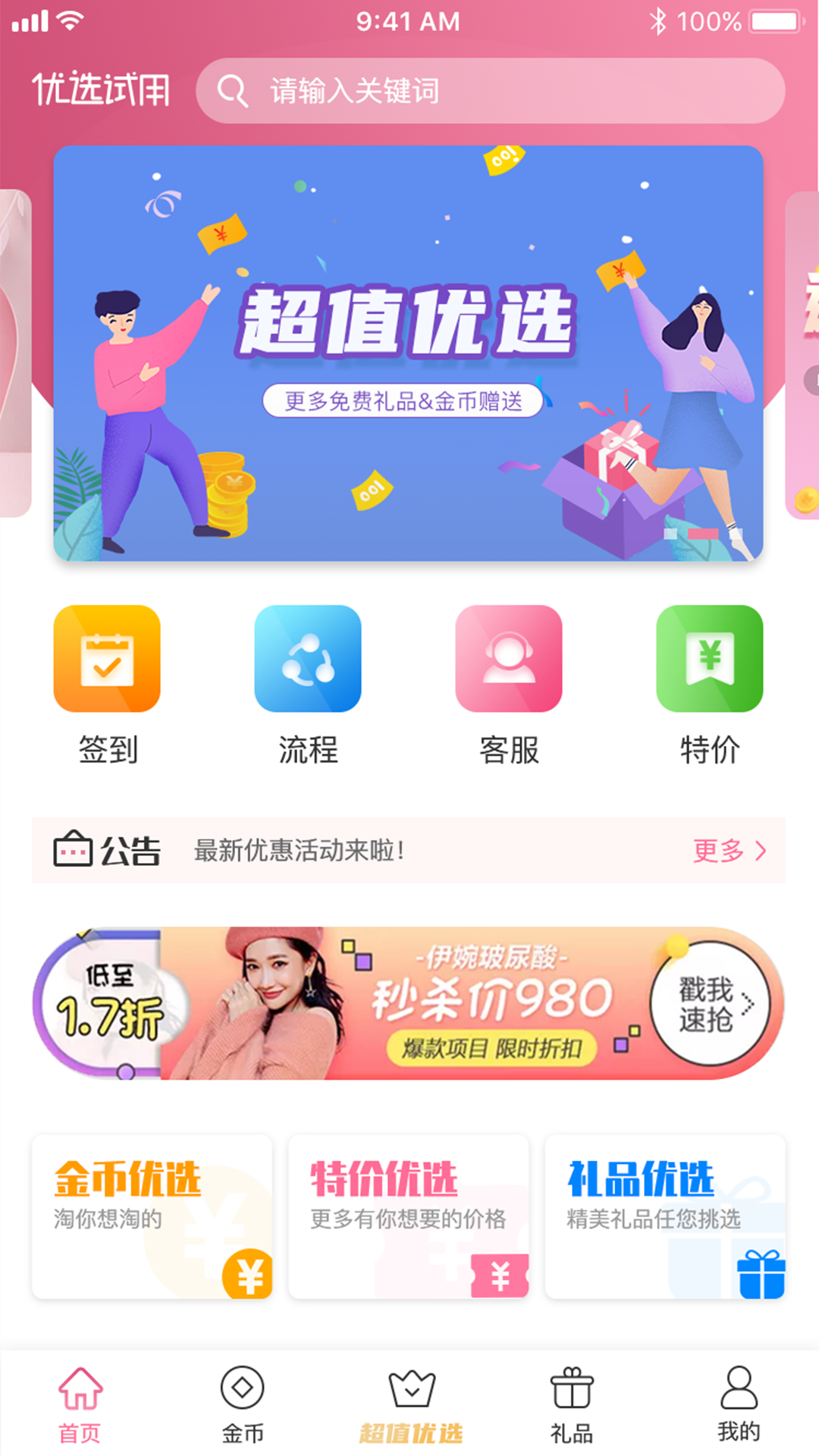Screen dimensions: 819x1456
Task: Open the 礼品优选 card
Action: [664, 1216]
